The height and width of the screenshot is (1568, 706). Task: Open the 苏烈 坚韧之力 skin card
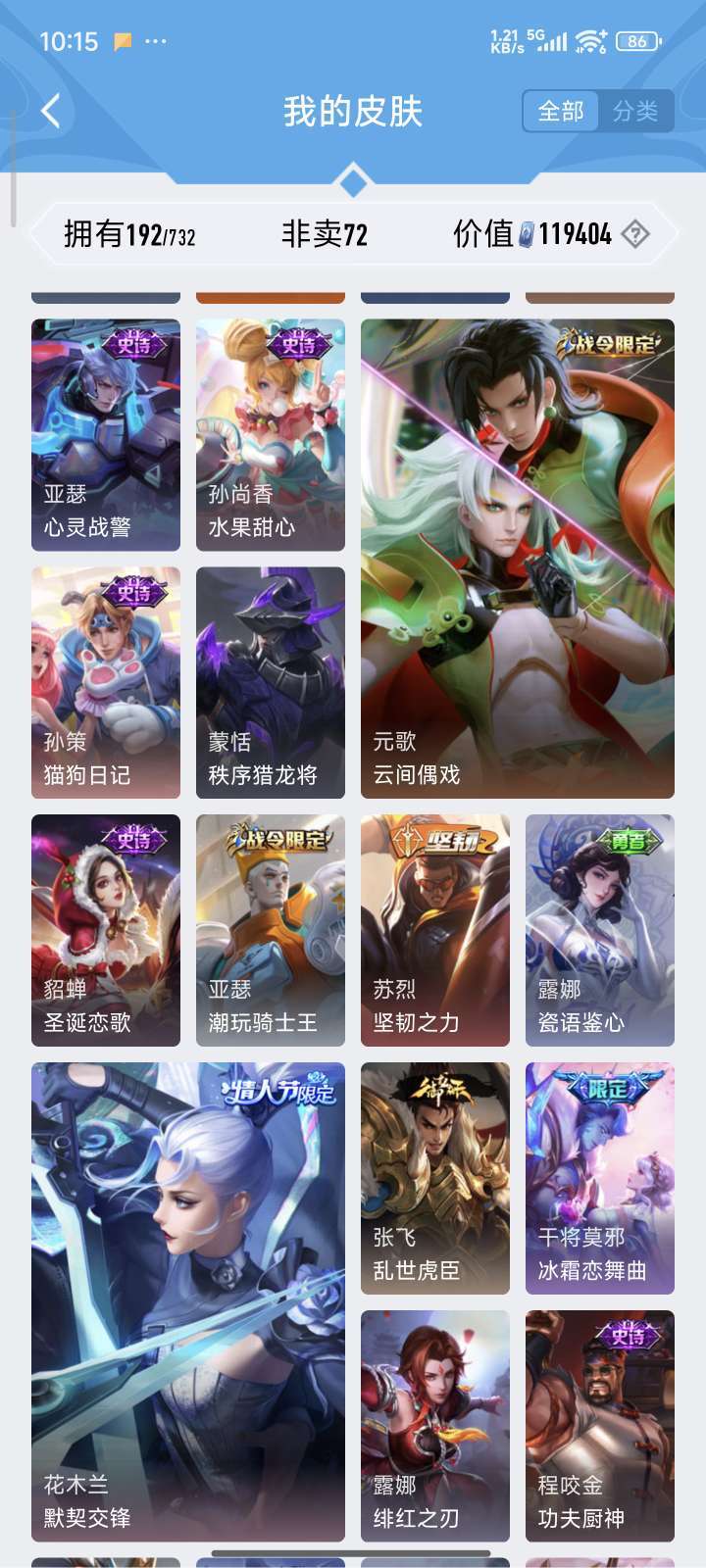pos(435,931)
